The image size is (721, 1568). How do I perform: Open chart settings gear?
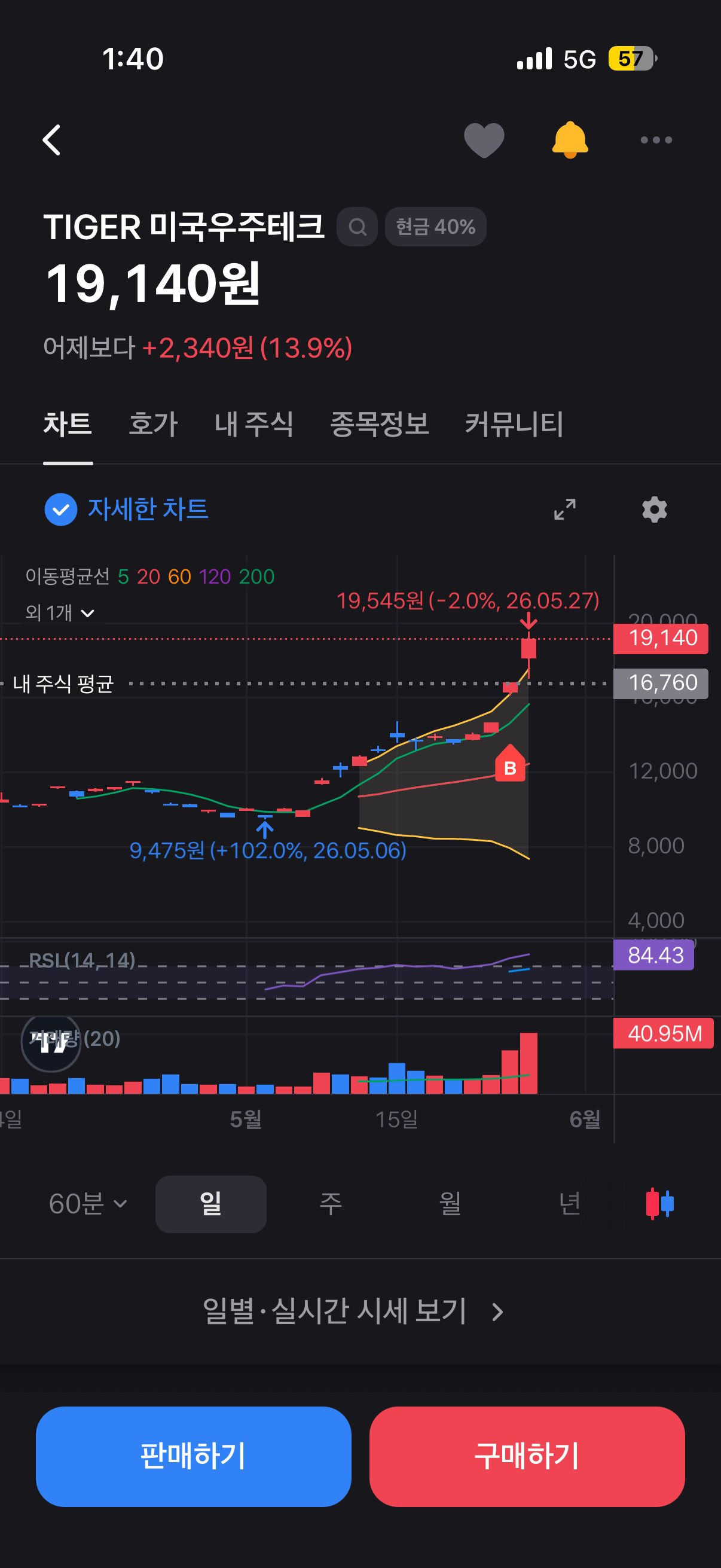[x=655, y=510]
